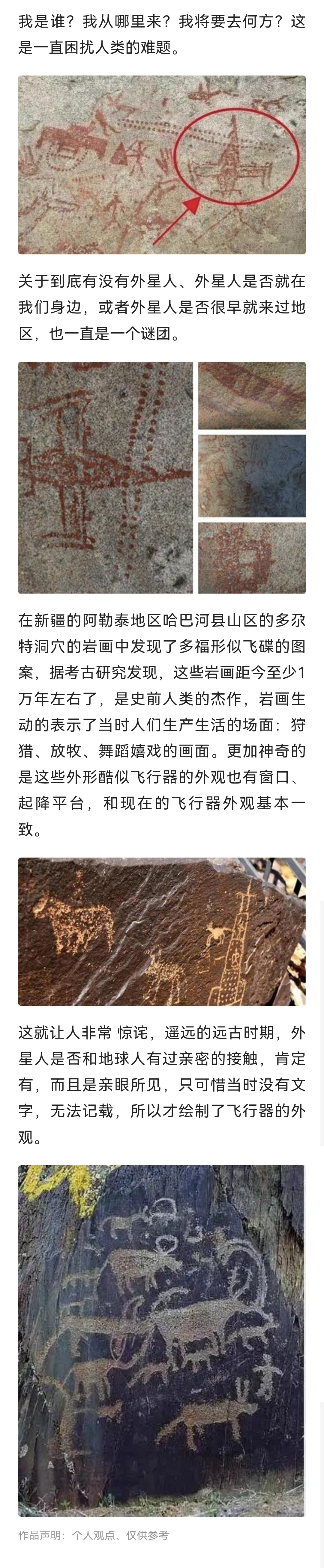Open the red-circled rock painting image
This screenshot has height=1568, width=324.
(x=162, y=165)
